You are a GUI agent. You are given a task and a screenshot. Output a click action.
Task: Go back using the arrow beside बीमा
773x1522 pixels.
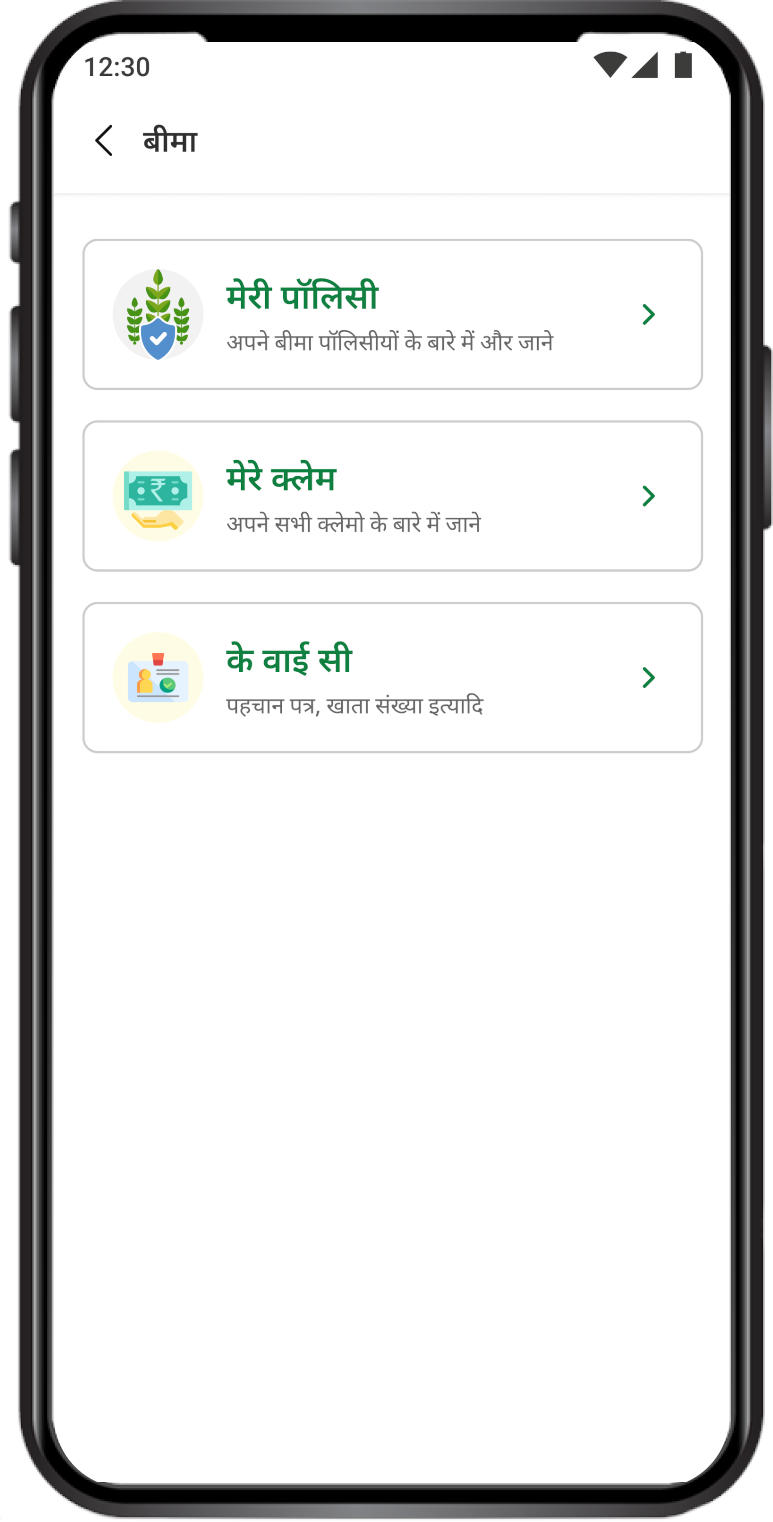(x=103, y=141)
